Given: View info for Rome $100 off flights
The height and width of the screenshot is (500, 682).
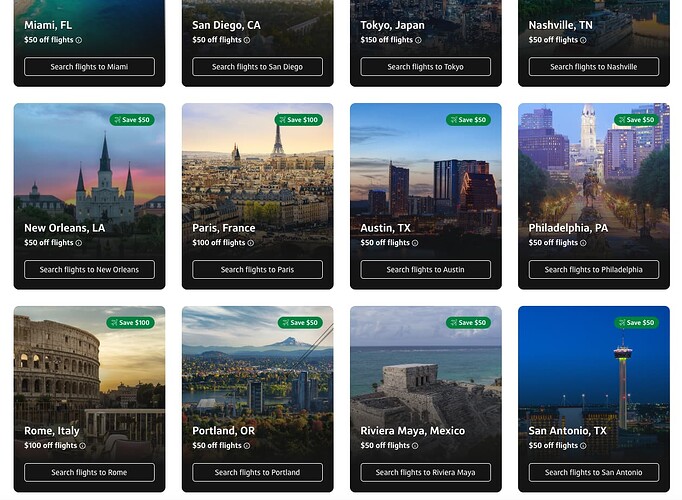Looking at the screenshot, I should point(82,446).
